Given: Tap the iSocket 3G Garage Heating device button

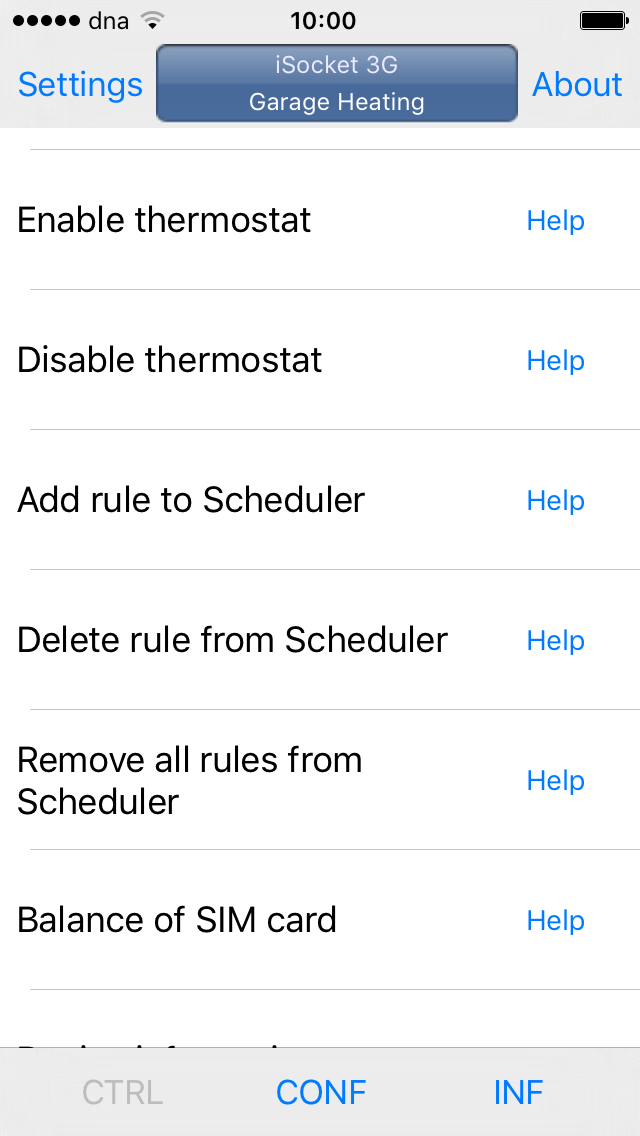Looking at the screenshot, I should tap(337, 83).
